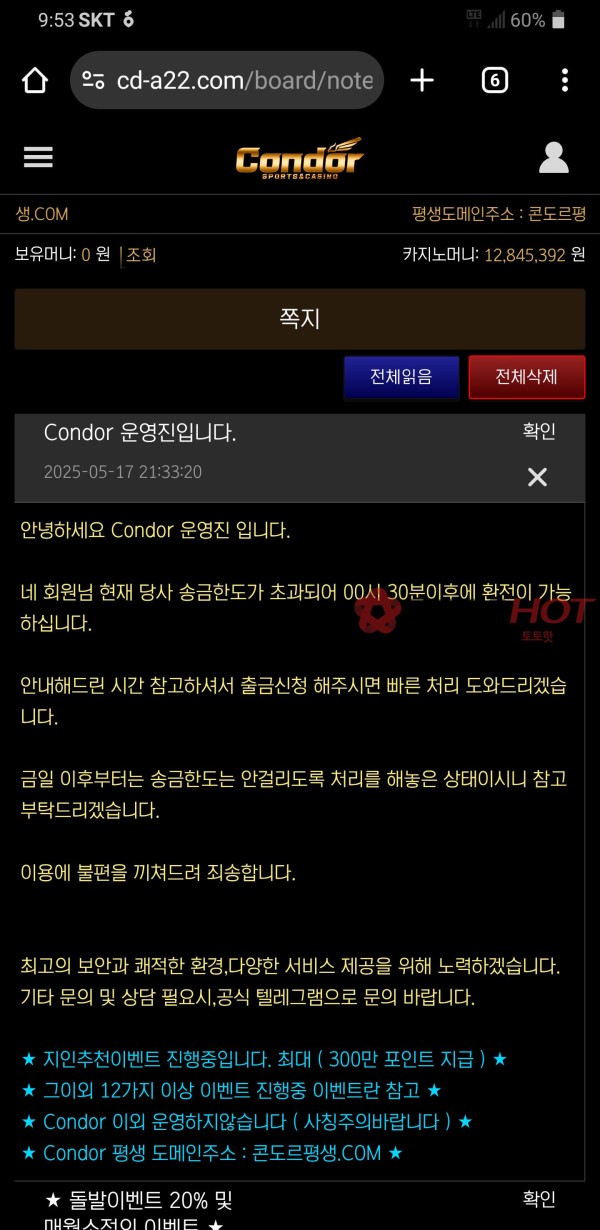
Task: Go to browser home page
Action: [35, 80]
